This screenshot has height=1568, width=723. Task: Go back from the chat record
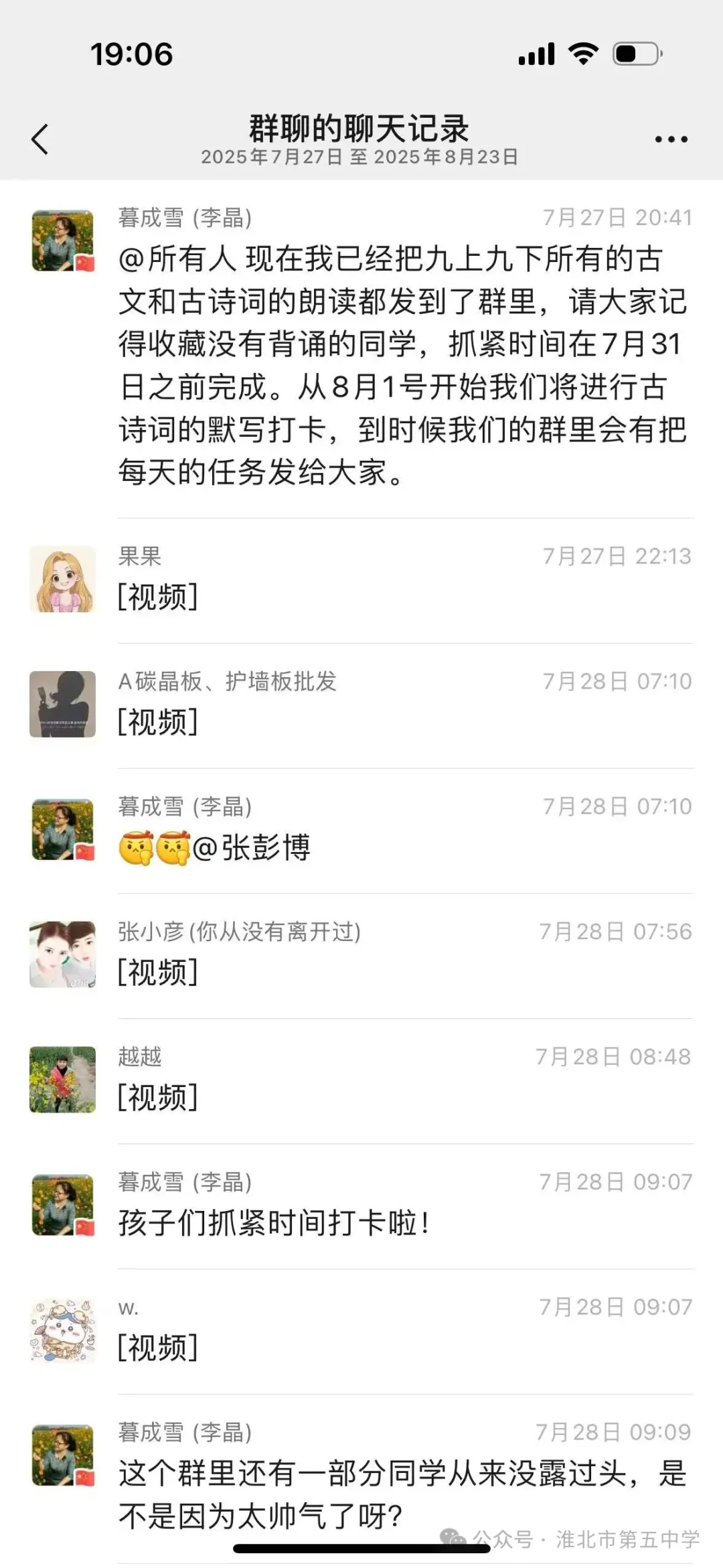[40, 139]
